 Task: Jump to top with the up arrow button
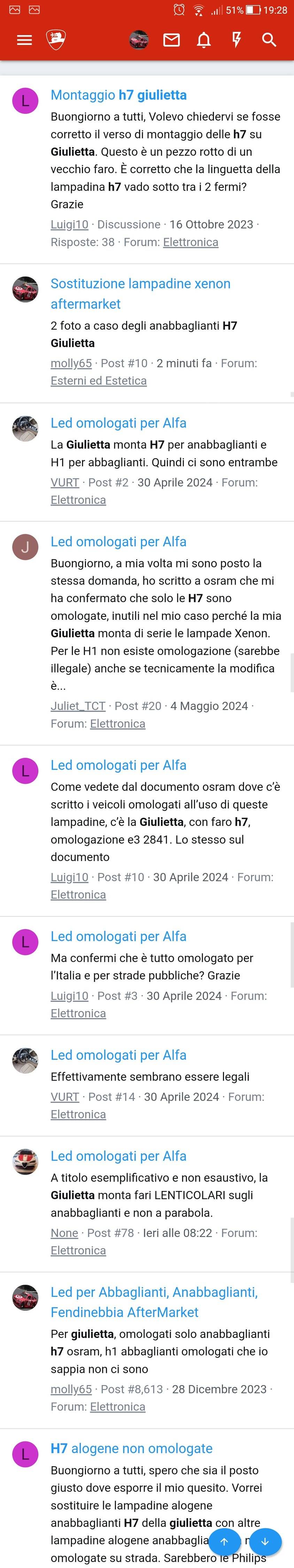(223, 1541)
